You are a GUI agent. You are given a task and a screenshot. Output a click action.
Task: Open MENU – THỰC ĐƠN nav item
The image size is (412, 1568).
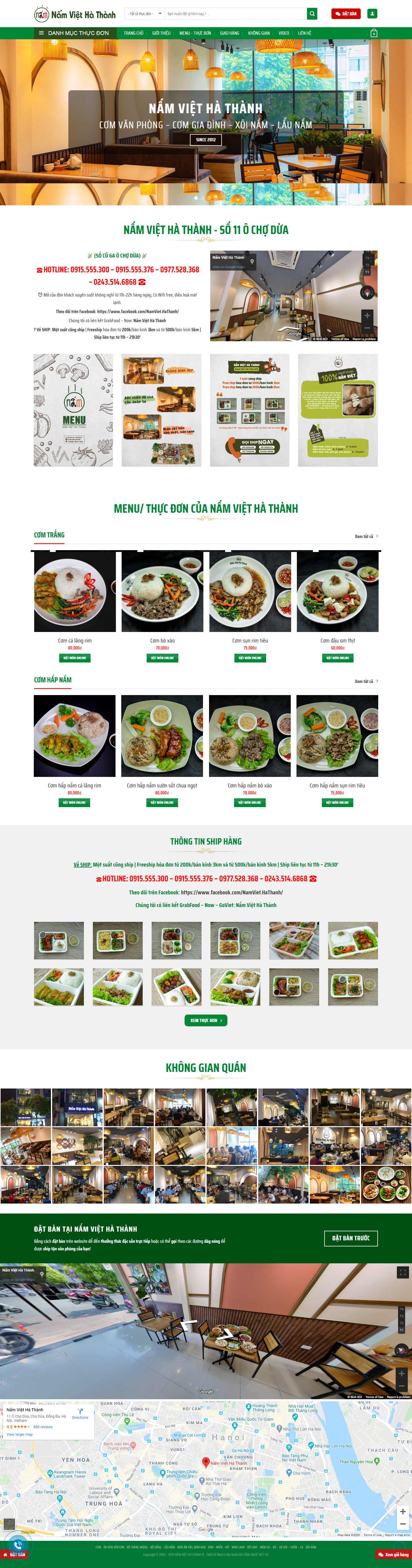coord(195,33)
